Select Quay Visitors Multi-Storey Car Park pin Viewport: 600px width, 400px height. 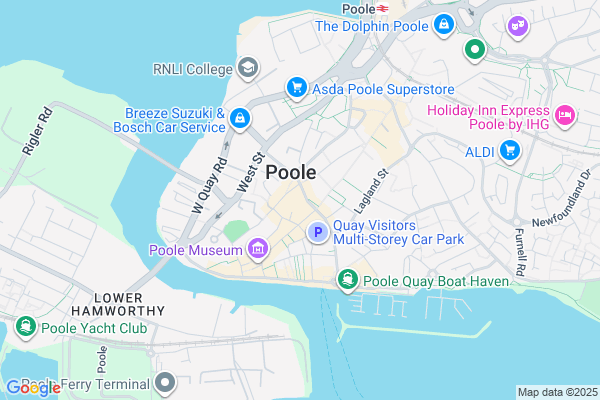coord(317,233)
